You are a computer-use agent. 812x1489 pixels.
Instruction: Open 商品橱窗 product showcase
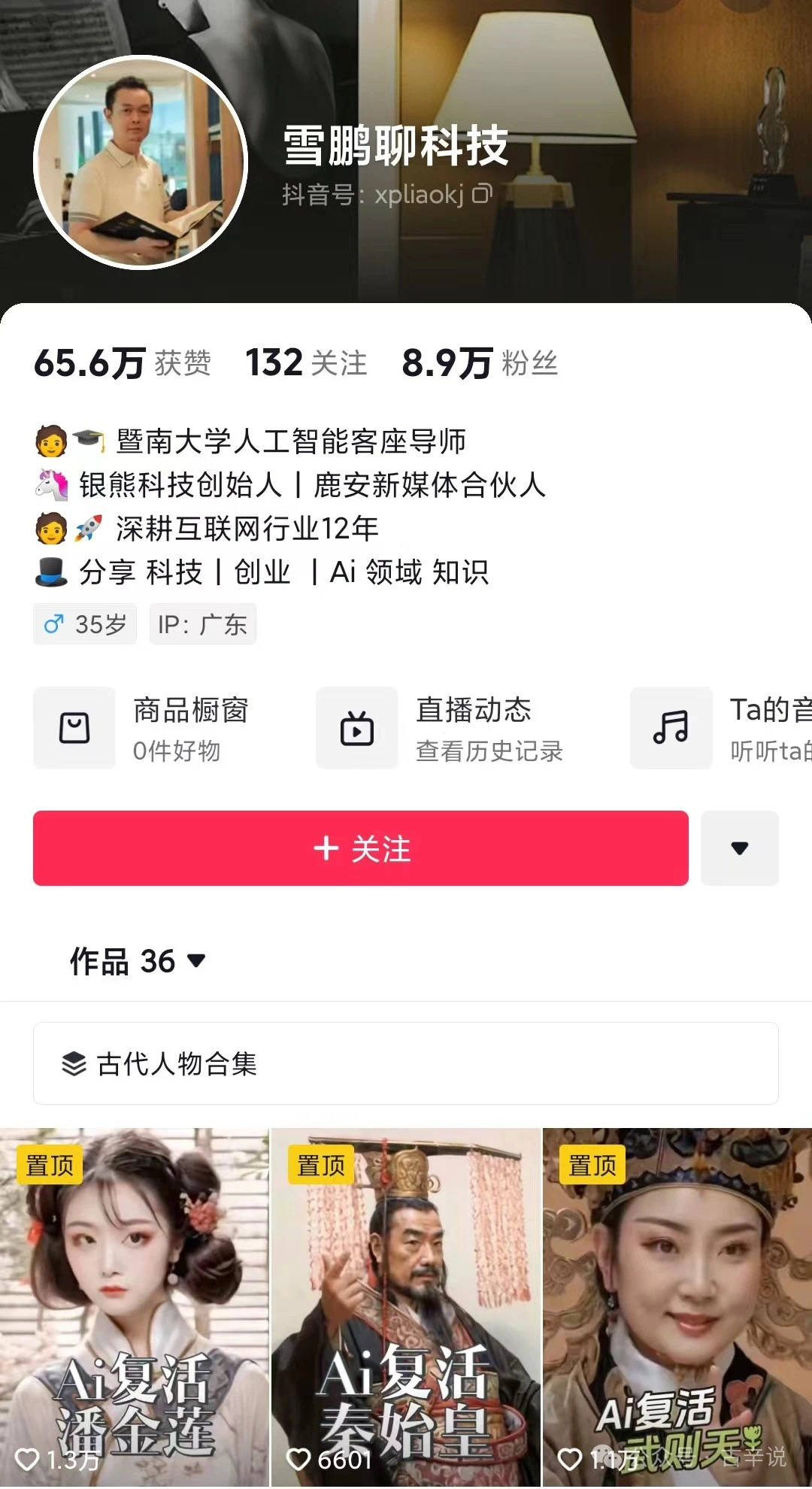143,728
